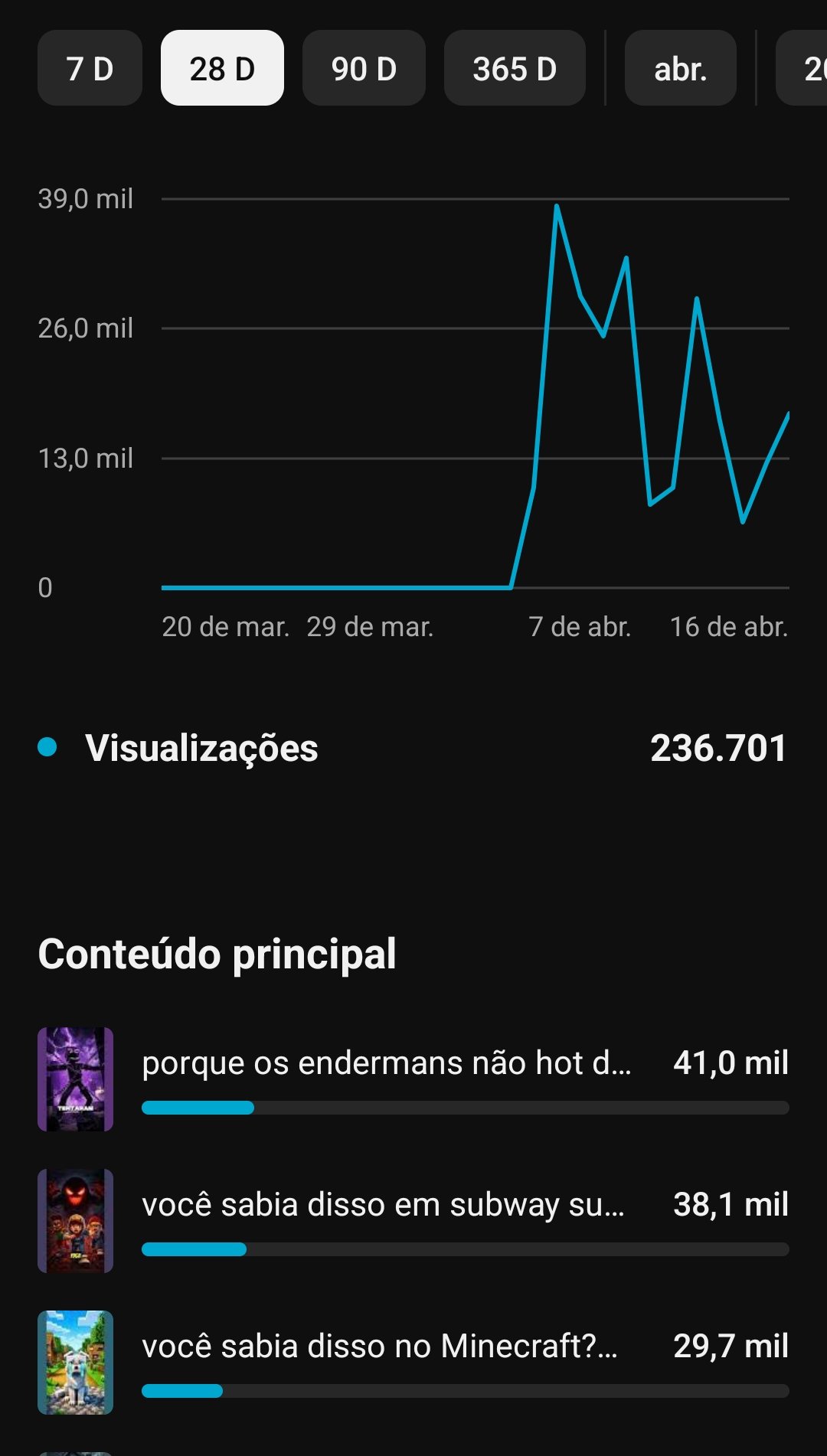Filter analytics by abr. month chip

pos(680,68)
